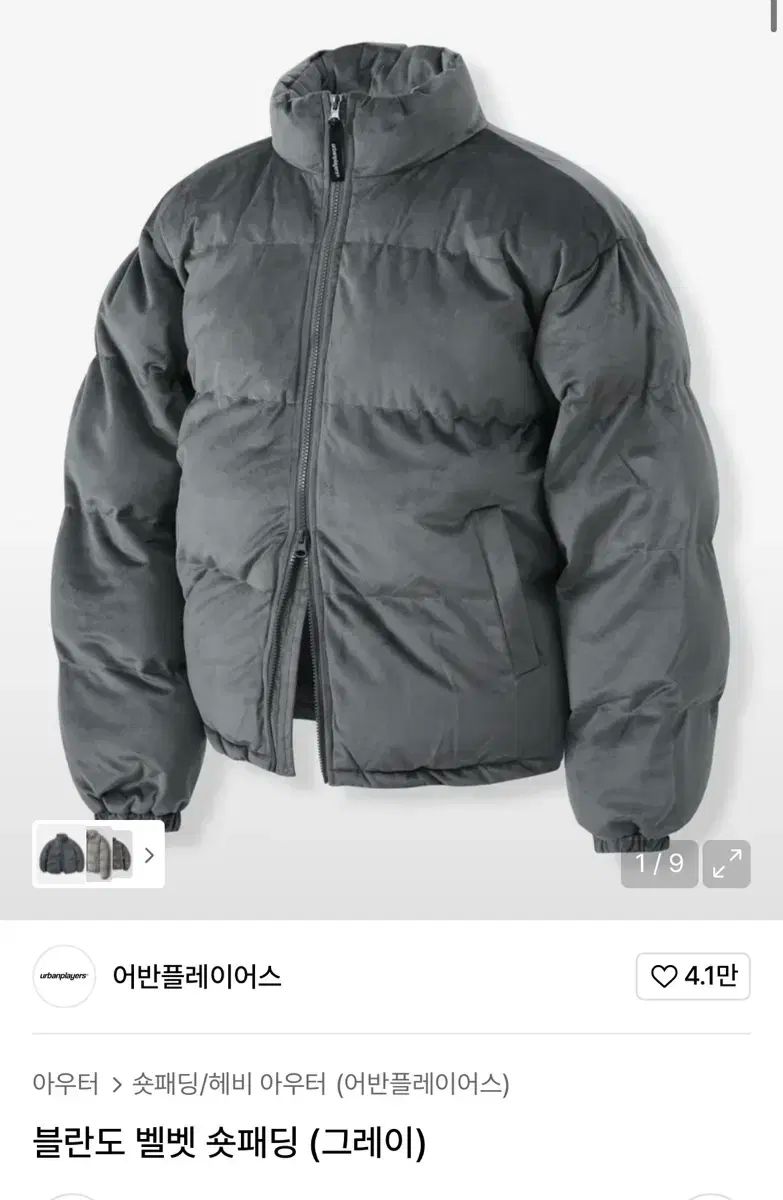This screenshot has height=1200, width=783.
Task: Go to the 아우터 category
Action: point(66,1083)
